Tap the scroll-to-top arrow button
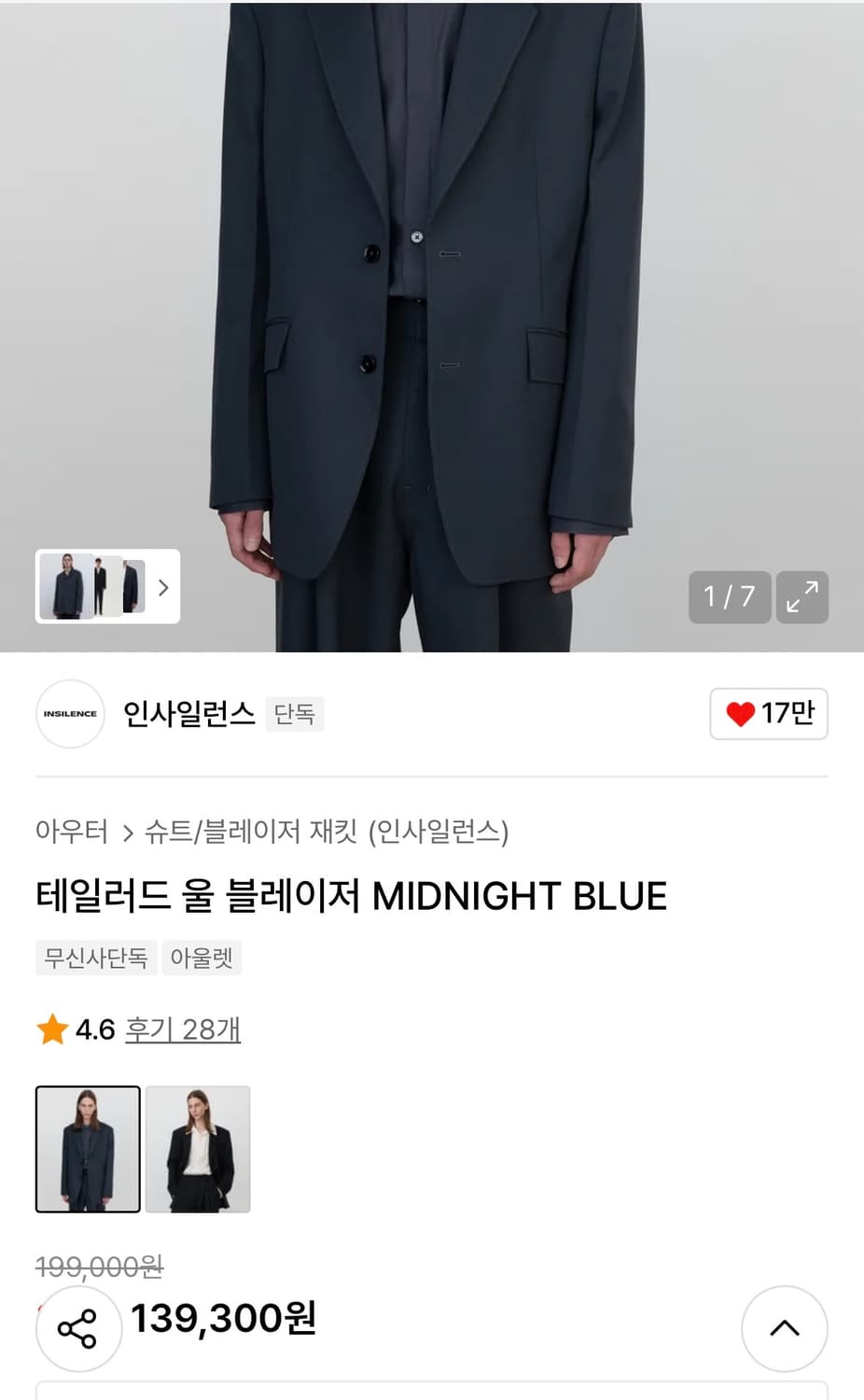This screenshot has width=864, height=1400. (787, 1327)
